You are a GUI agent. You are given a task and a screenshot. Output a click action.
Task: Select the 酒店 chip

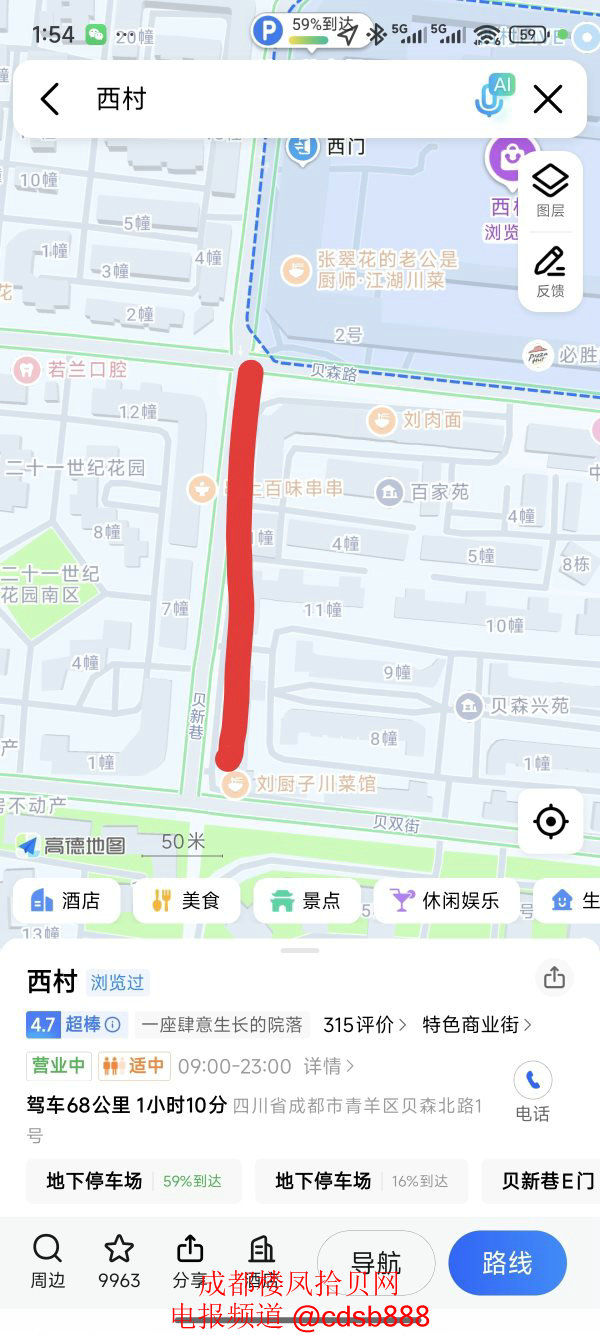[x=66, y=901]
